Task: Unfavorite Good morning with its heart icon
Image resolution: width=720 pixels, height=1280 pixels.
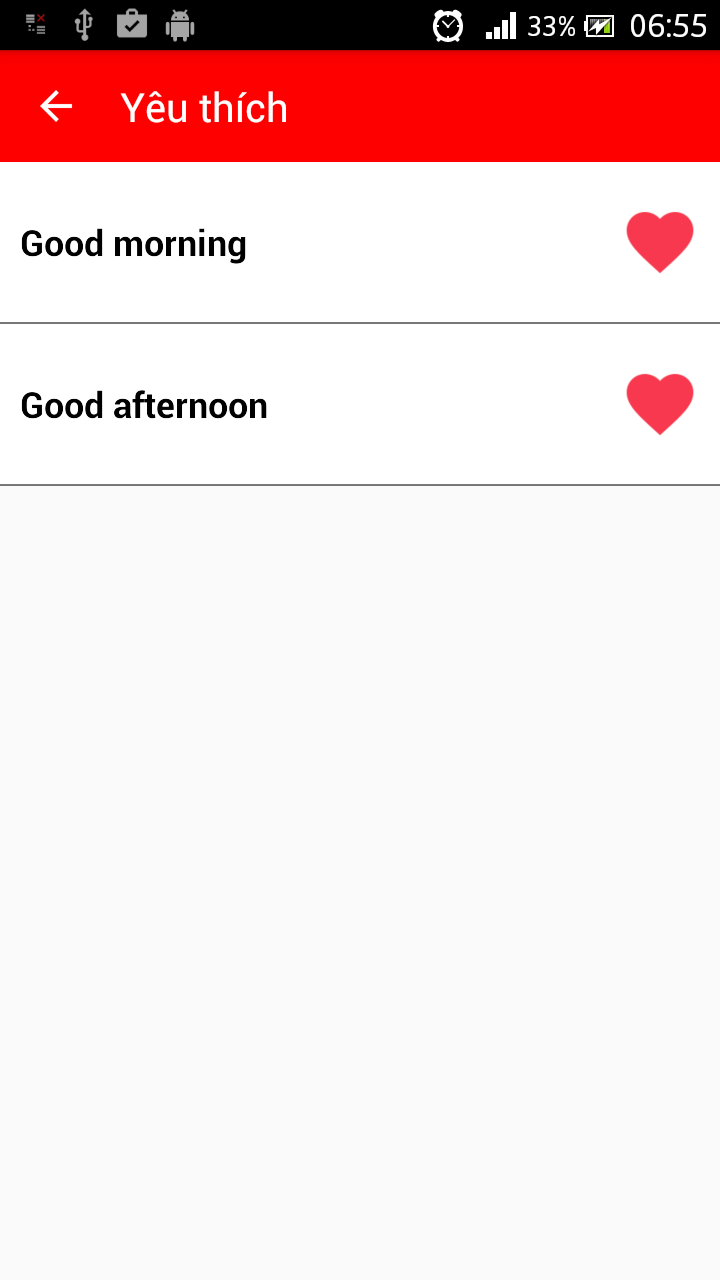Action: coord(659,242)
